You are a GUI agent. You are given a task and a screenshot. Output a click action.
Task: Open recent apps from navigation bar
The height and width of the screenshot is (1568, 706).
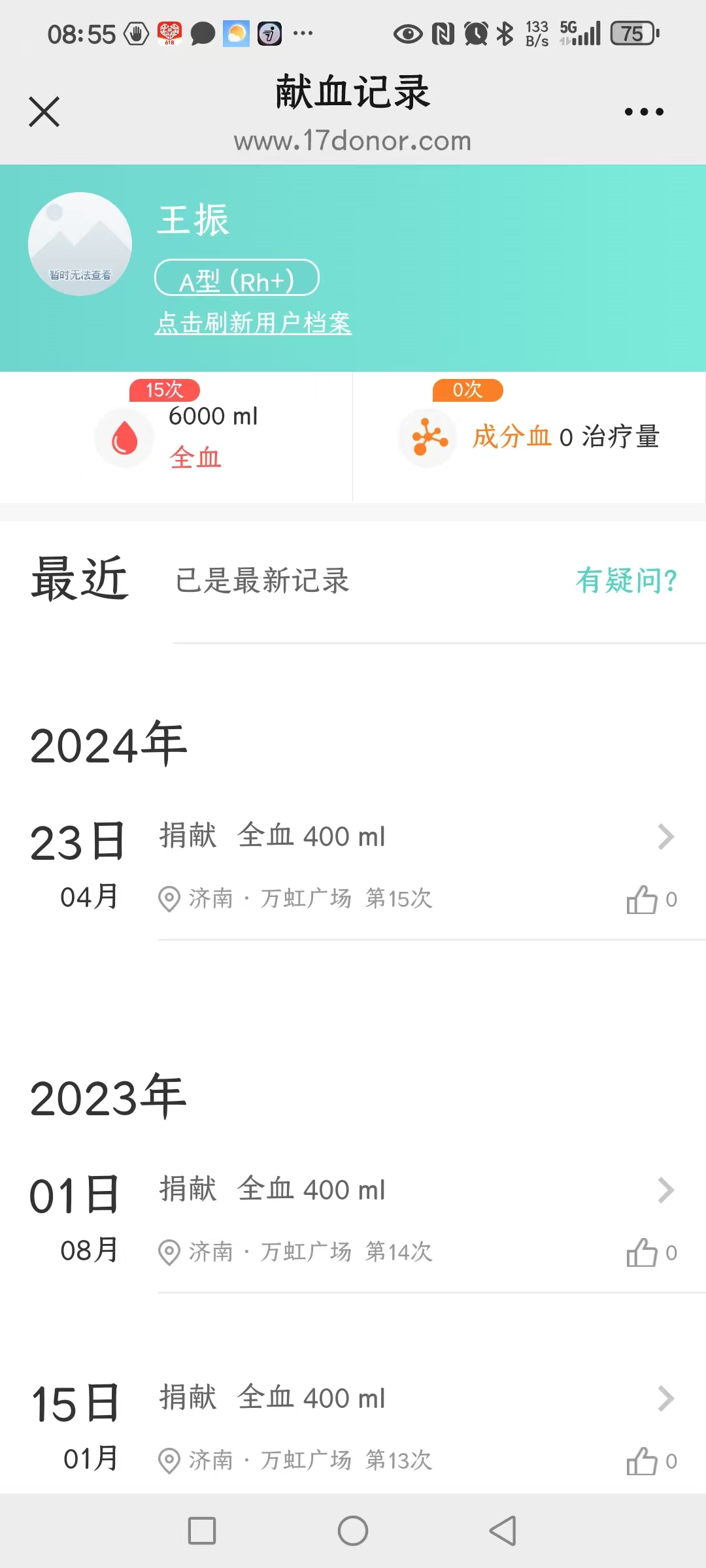tap(202, 1531)
